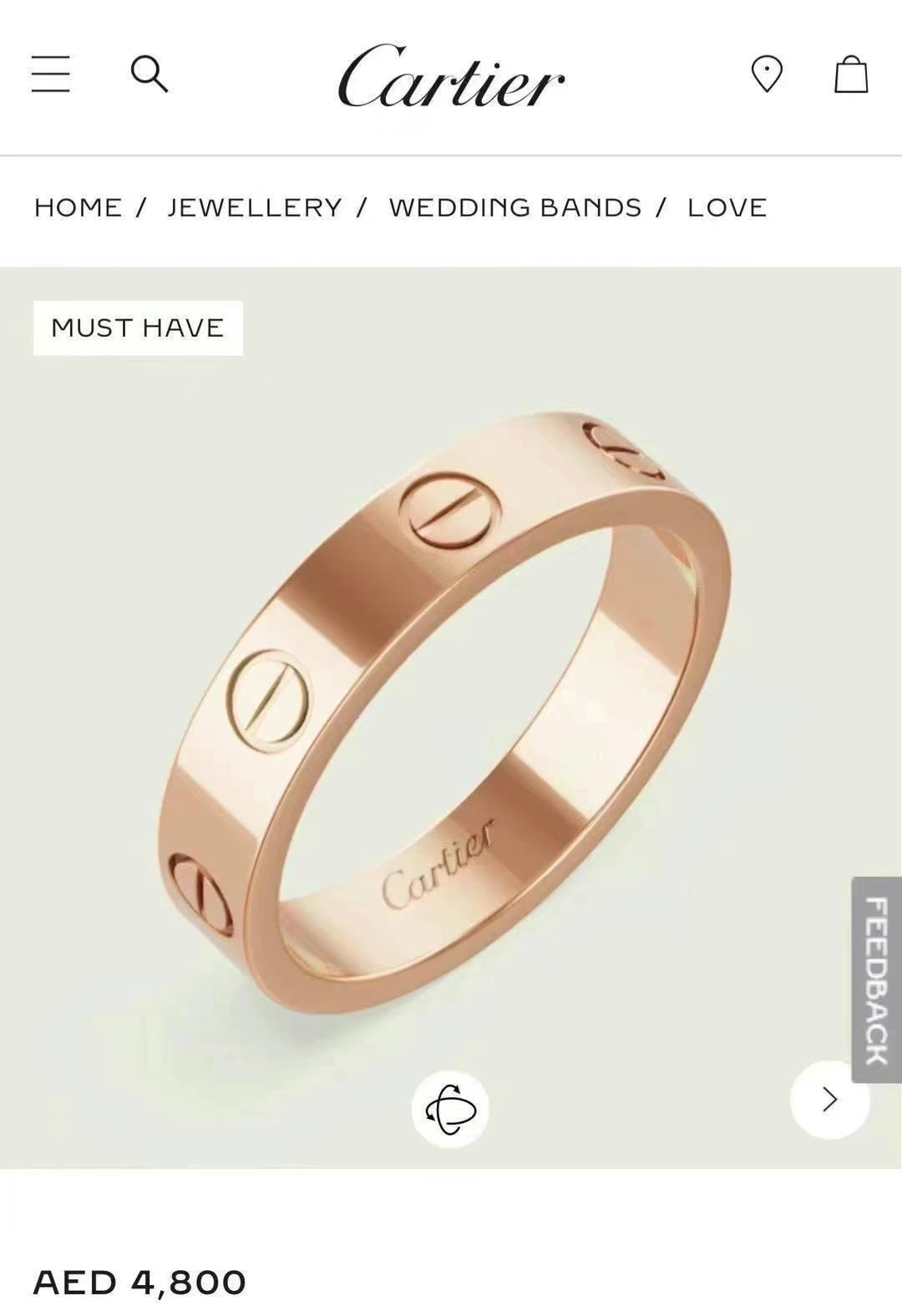Open the FEEDBACK side tab

coord(876,980)
